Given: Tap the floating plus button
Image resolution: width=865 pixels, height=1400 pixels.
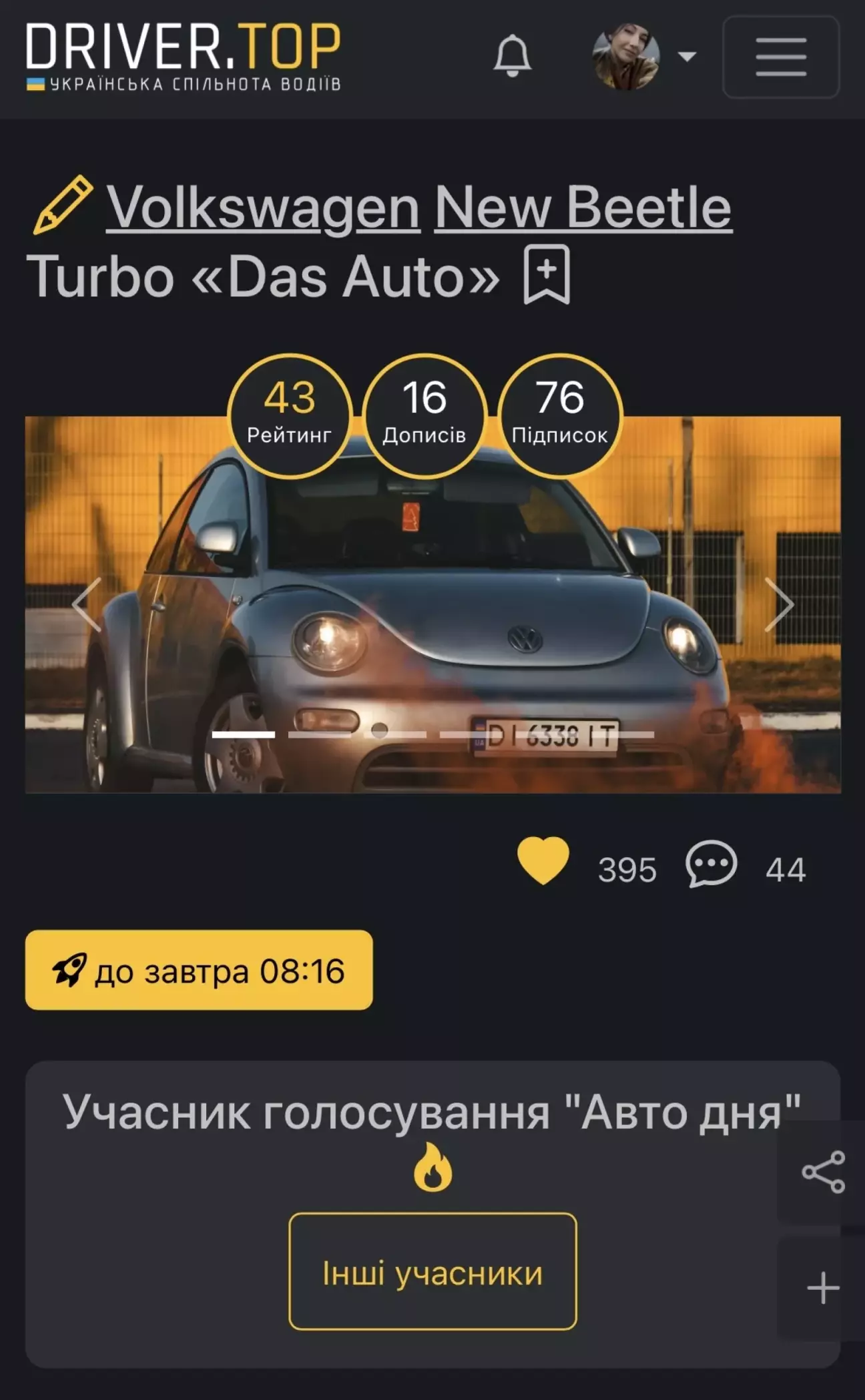Looking at the screenshot, I should 823,1288.
